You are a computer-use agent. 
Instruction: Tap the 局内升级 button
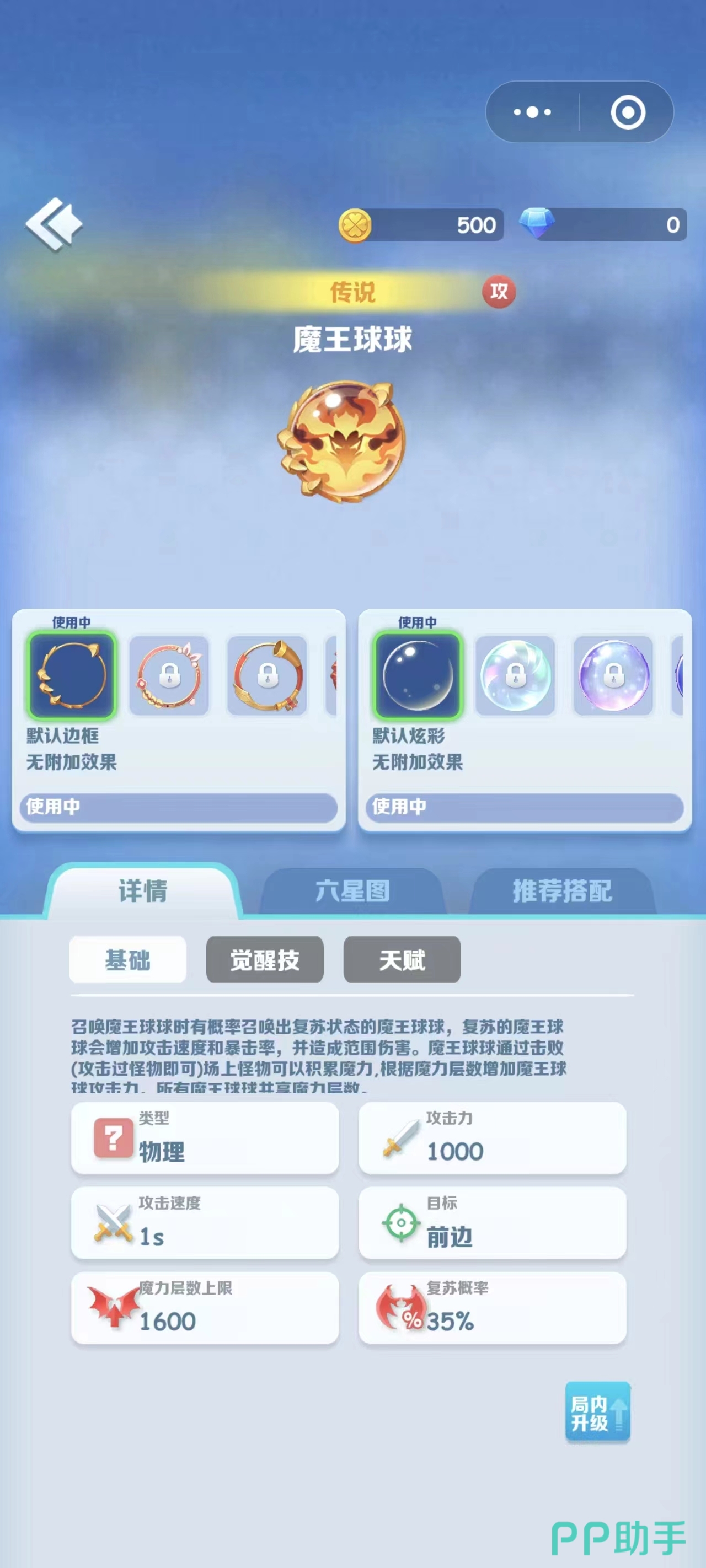[597, 1412]
